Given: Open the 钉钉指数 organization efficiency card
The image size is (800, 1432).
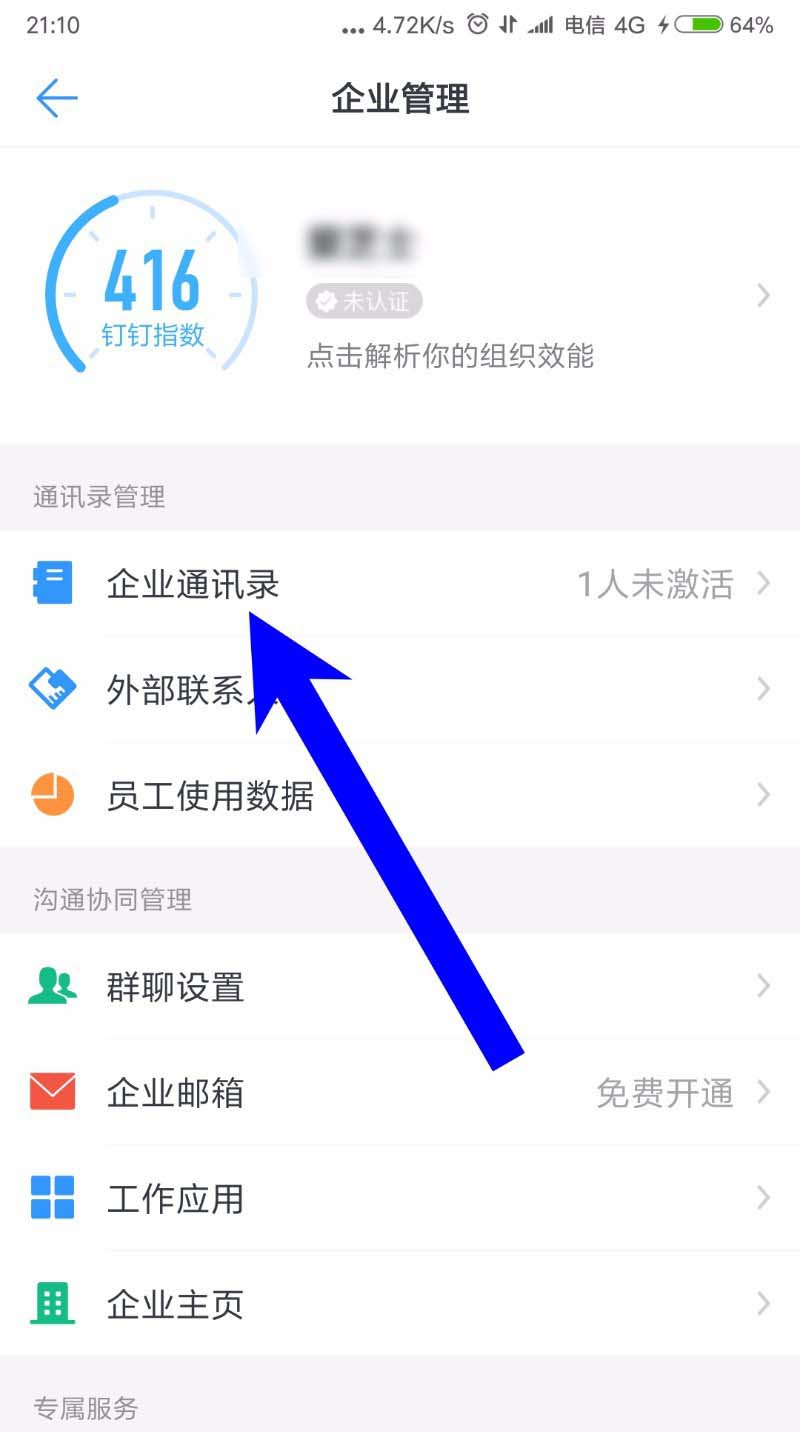Looking at the screenshot, I should [x=450, y=297].
